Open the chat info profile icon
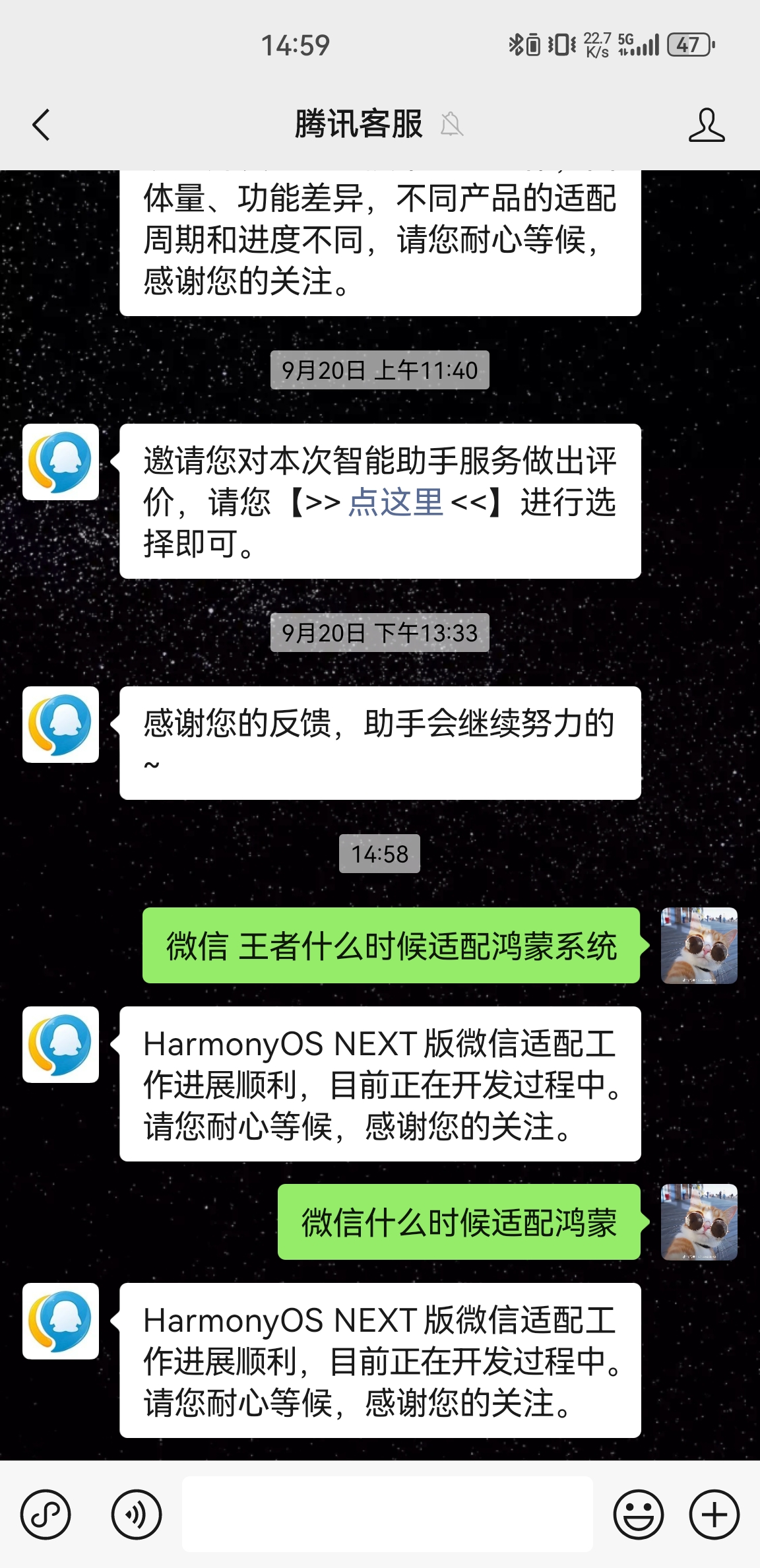This screenshot has height=1568, width=760. pos(706,125)
